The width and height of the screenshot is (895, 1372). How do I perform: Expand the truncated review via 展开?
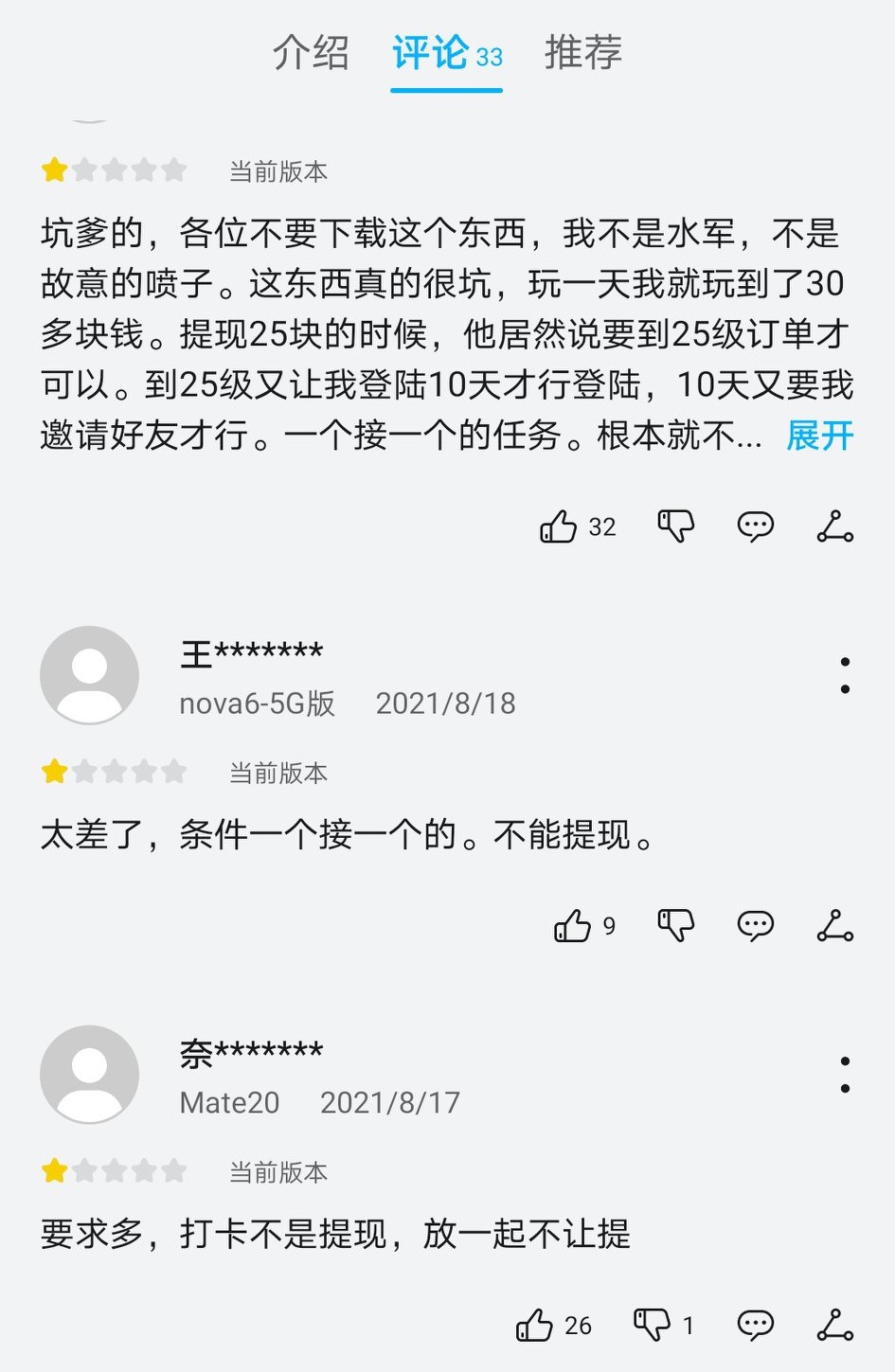(x=818, y=436)
